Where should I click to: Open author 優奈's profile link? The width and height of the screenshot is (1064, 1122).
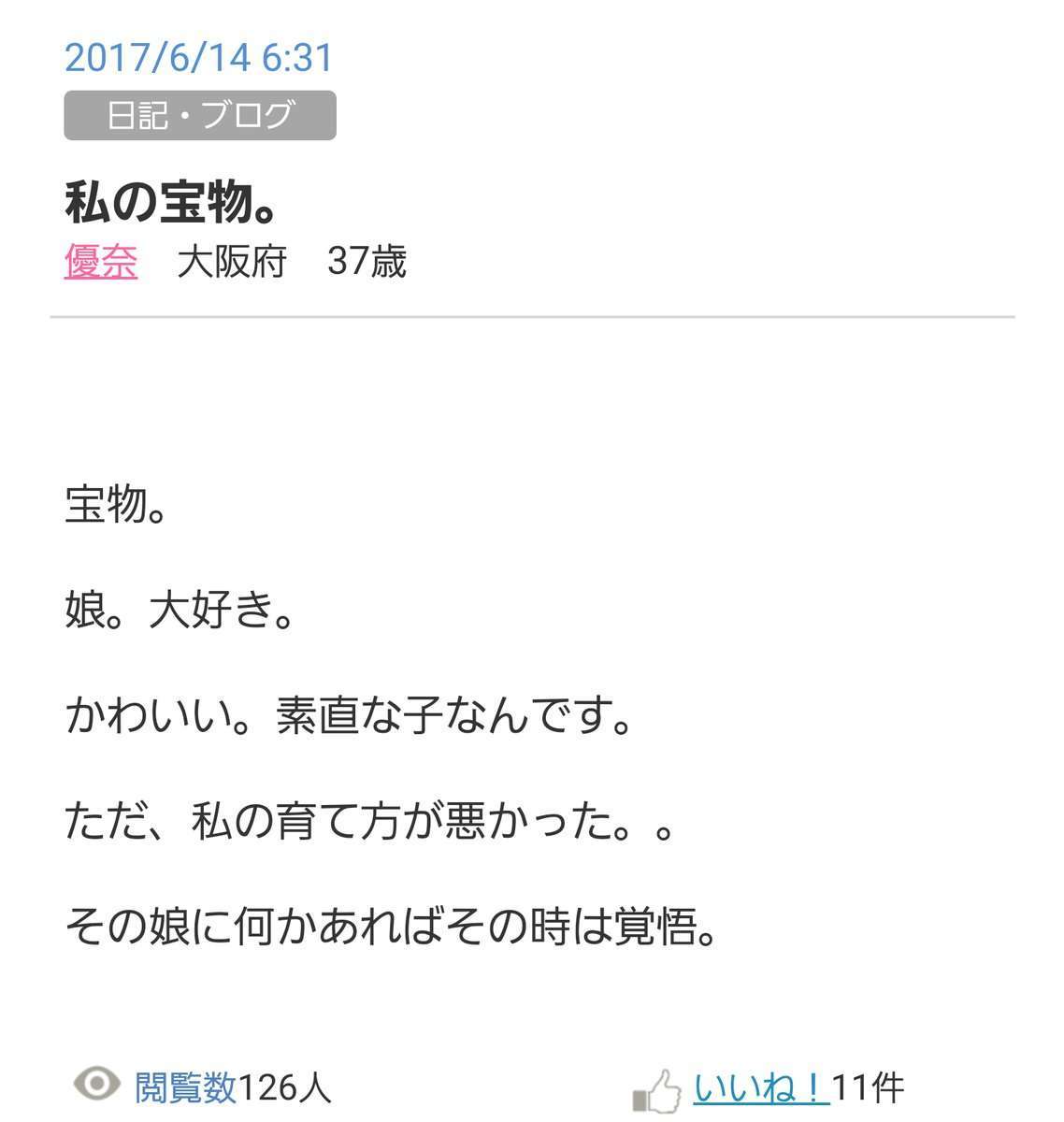coord(101,262)
